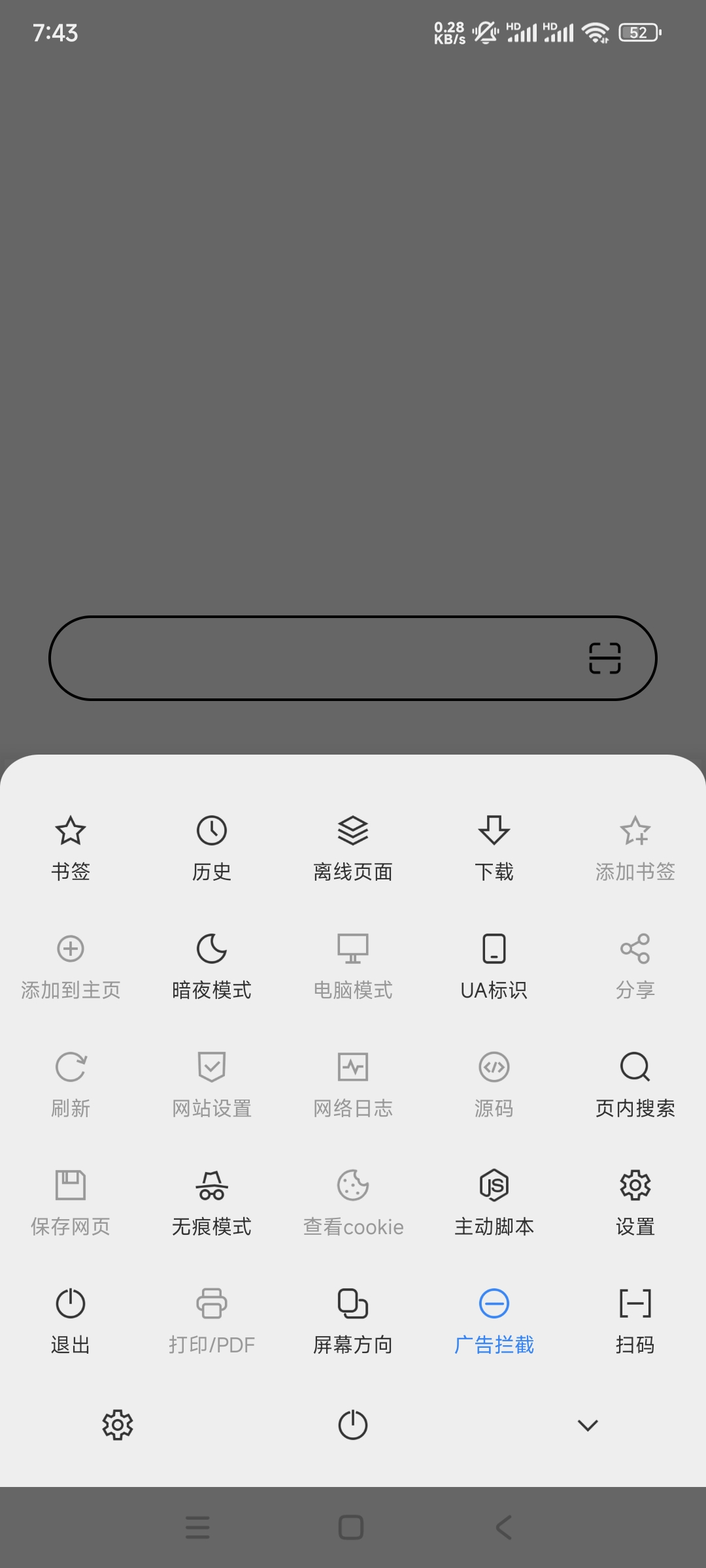The height and width of the screenshot is (1568, 706).
Task: Open the 书签 bookmarks list
Action: coord(71,848)
